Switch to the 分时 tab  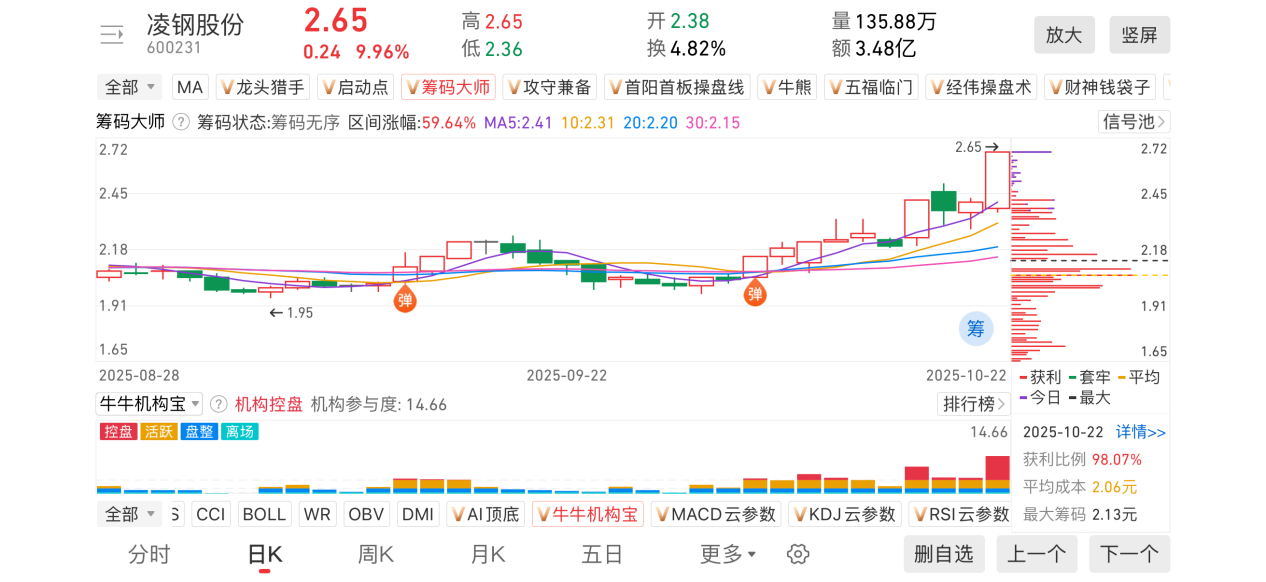coord(150,554)
